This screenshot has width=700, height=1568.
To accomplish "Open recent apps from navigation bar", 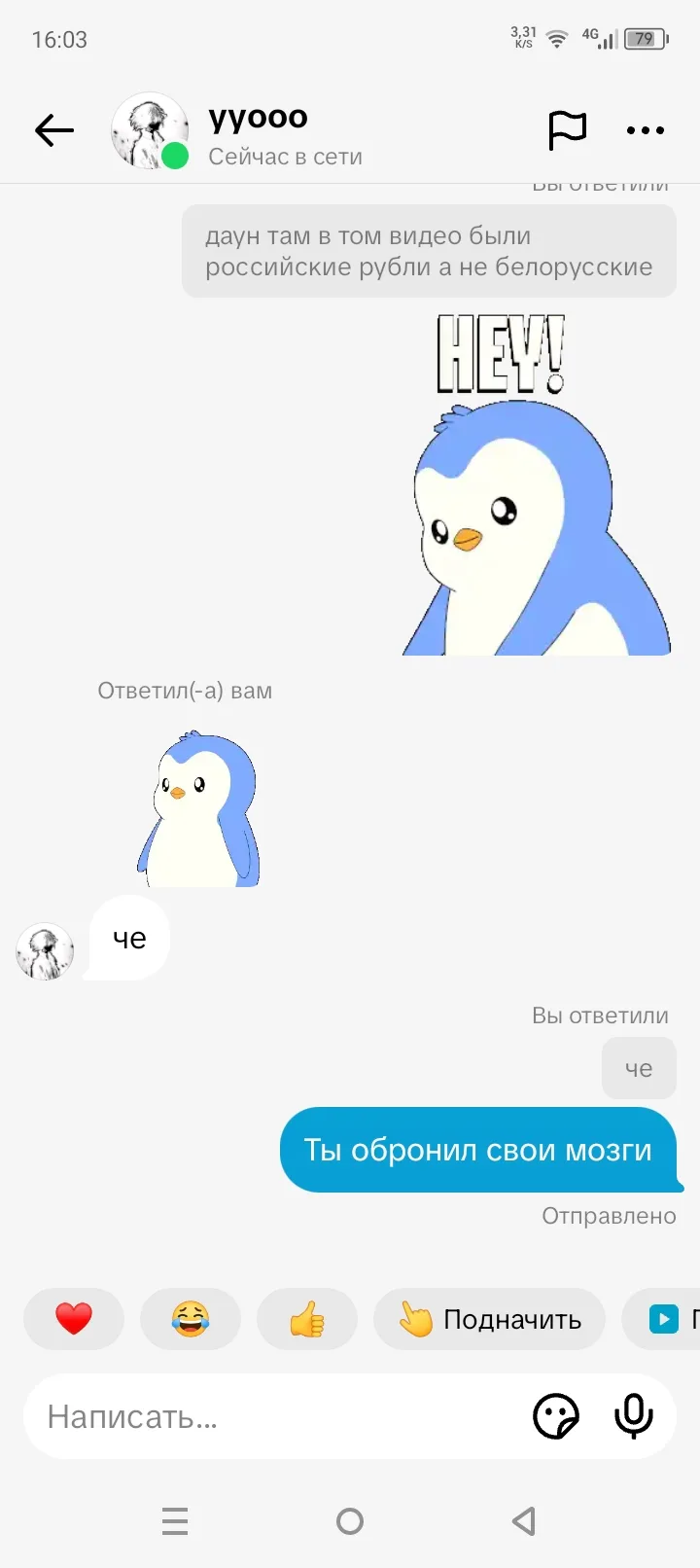I will (175, 1521).
